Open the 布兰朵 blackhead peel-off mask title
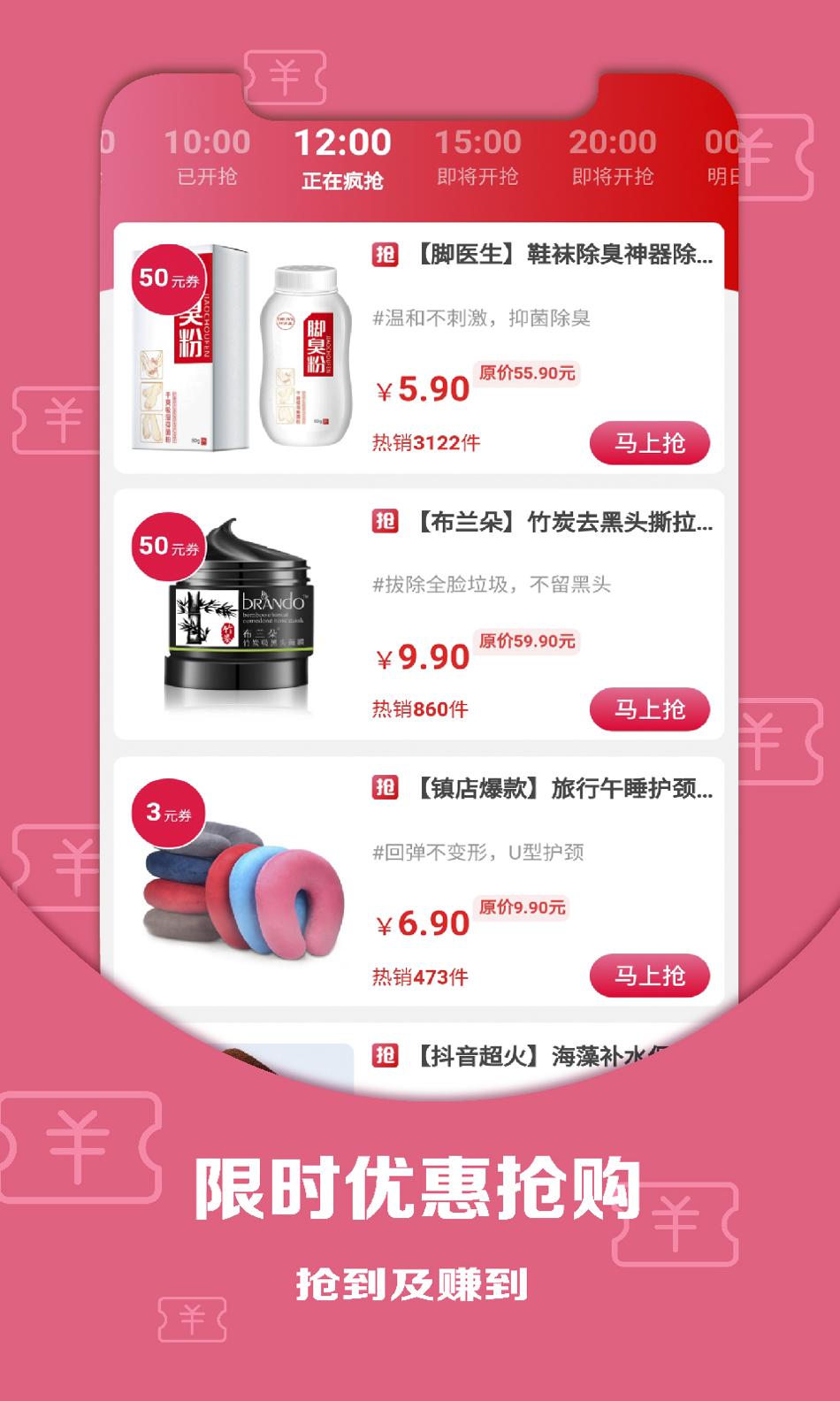The image size is (840, 1401). 557,521
